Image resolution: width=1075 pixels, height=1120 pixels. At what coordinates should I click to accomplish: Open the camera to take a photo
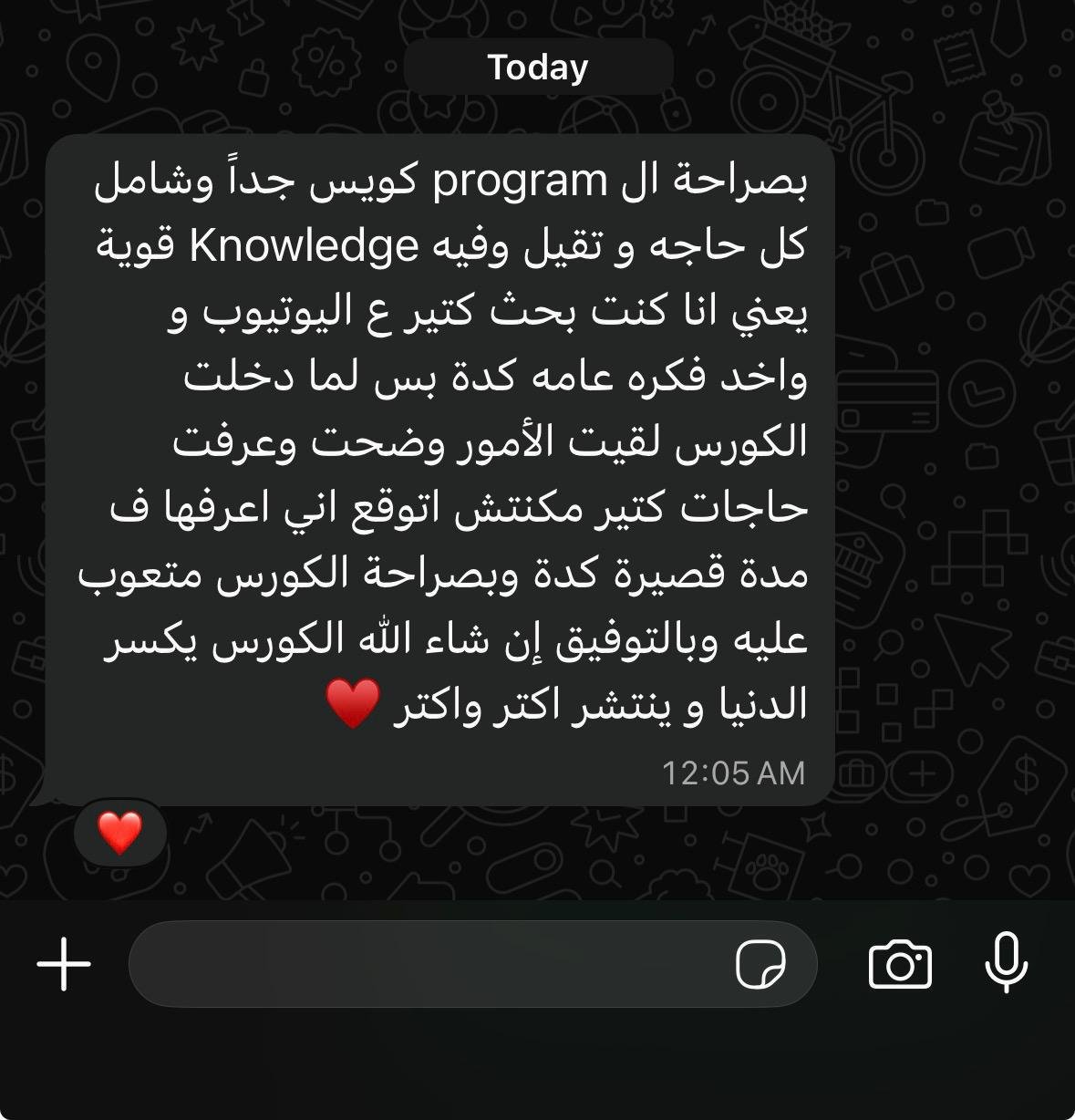[900, 964]
